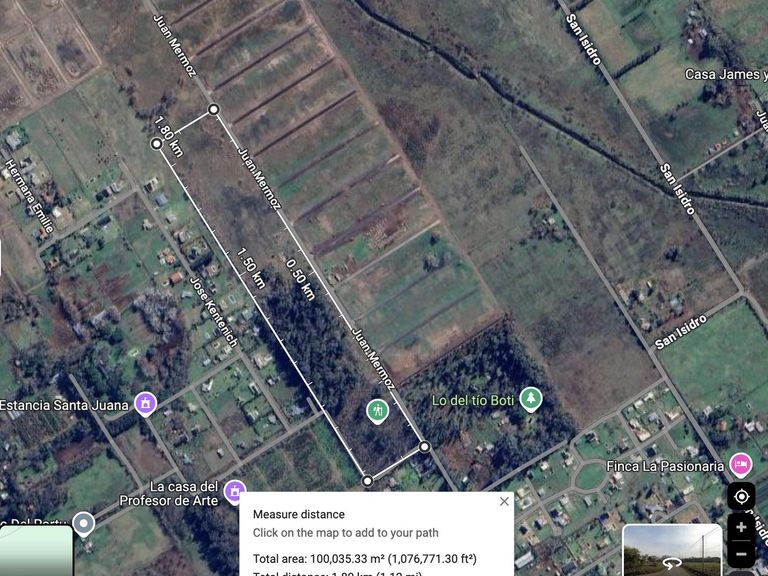The height and width of the screenshot is (576, 768).
Task: Open the Estancia Santa Juana place pin
Action: coord(146,404)
